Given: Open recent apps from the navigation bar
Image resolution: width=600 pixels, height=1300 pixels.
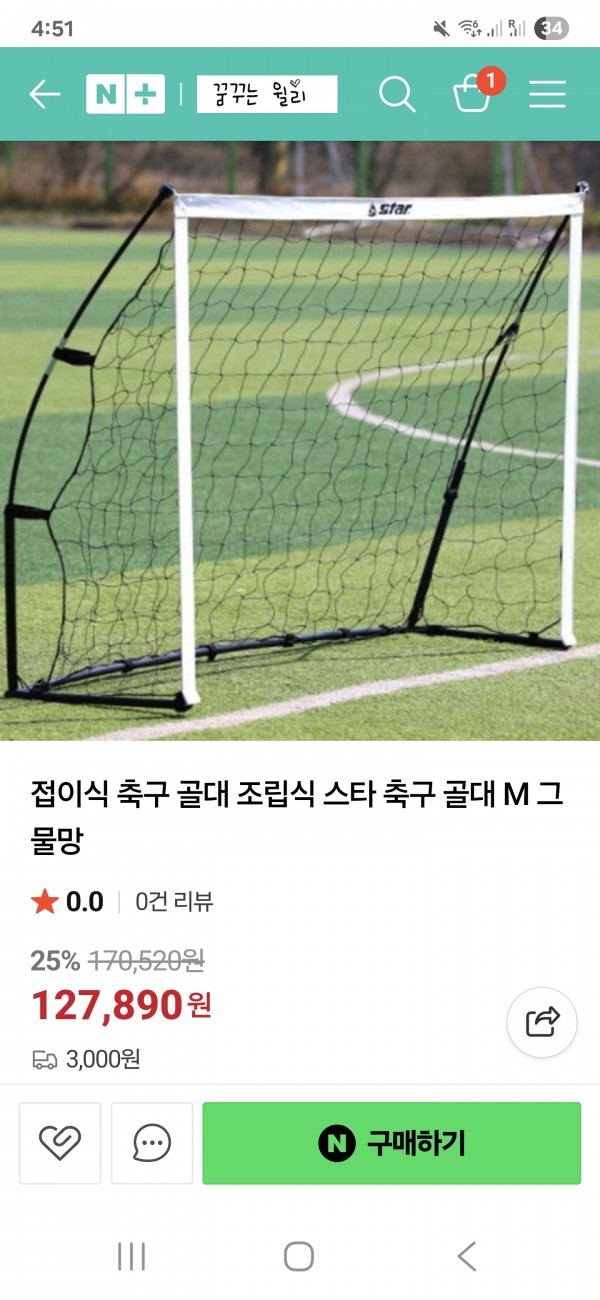Looking at the screenshot, I should pyautogui.click(x=132, y=1257).
